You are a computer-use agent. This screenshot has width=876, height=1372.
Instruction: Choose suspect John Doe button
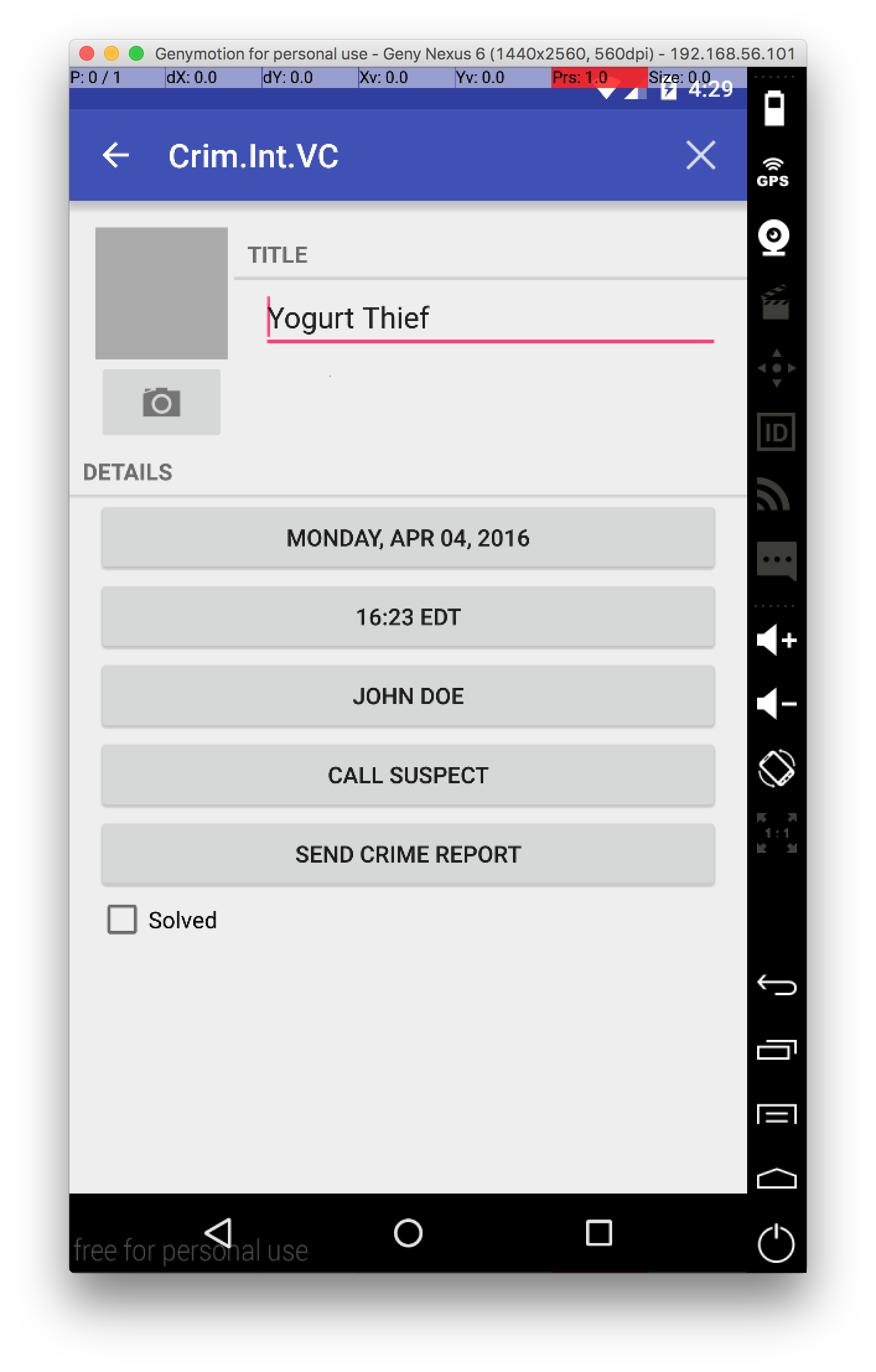408,696
